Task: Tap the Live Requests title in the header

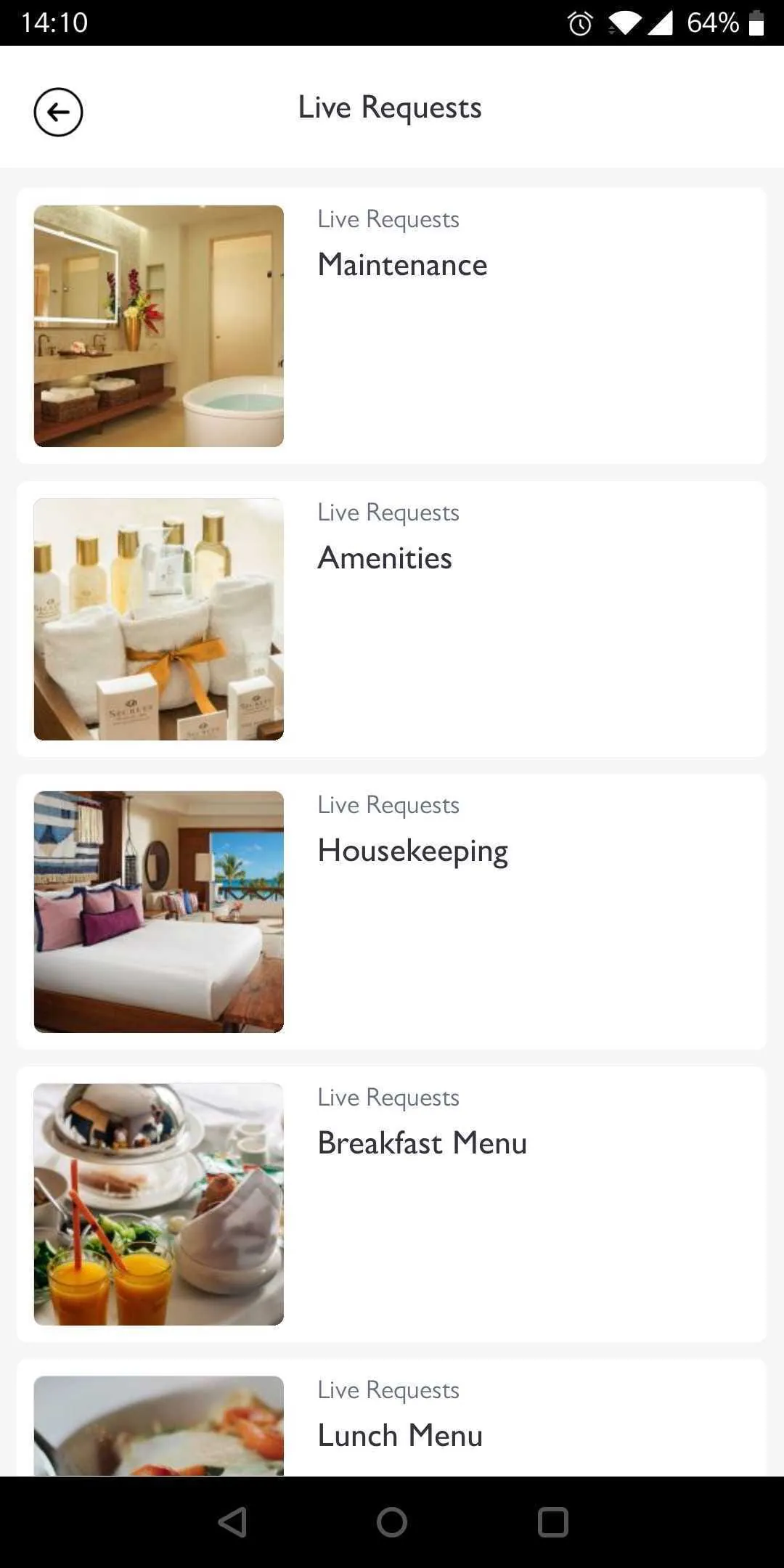Action: click(x=390, y=107)
